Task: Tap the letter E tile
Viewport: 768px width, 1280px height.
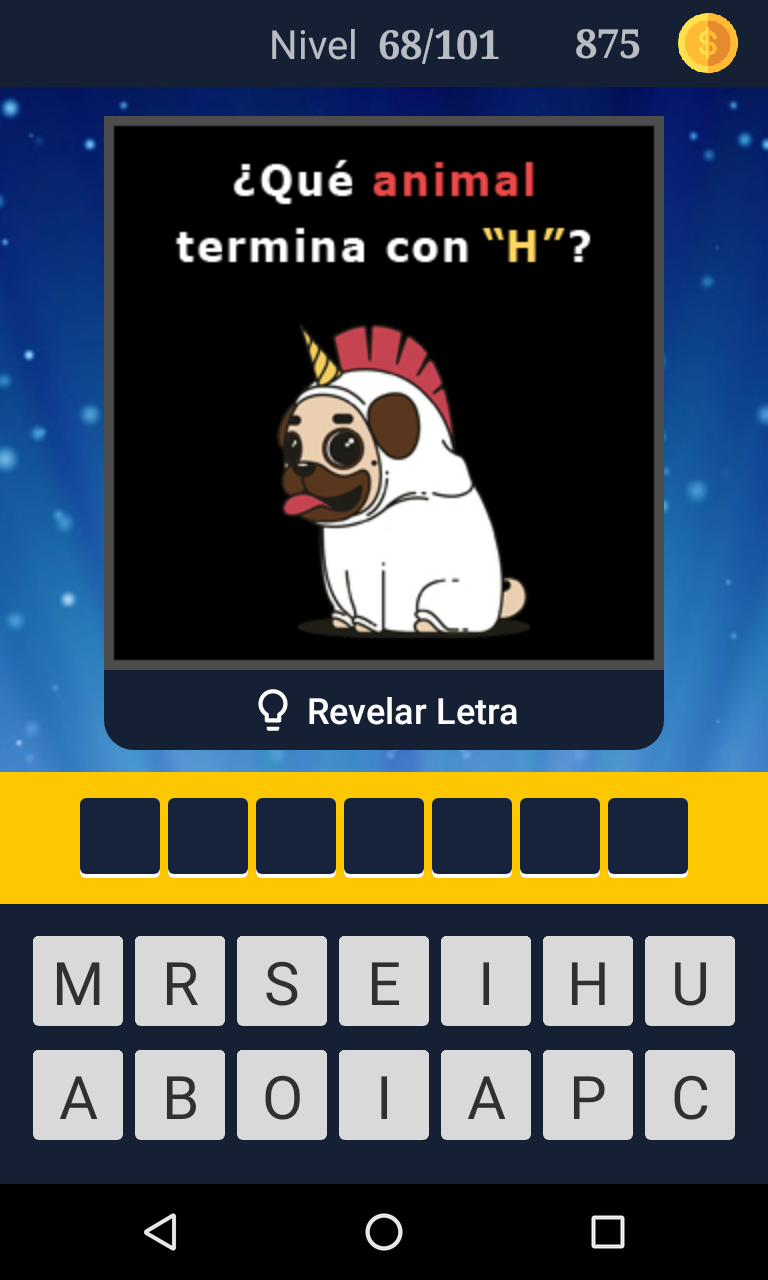Action: point(384,981)
